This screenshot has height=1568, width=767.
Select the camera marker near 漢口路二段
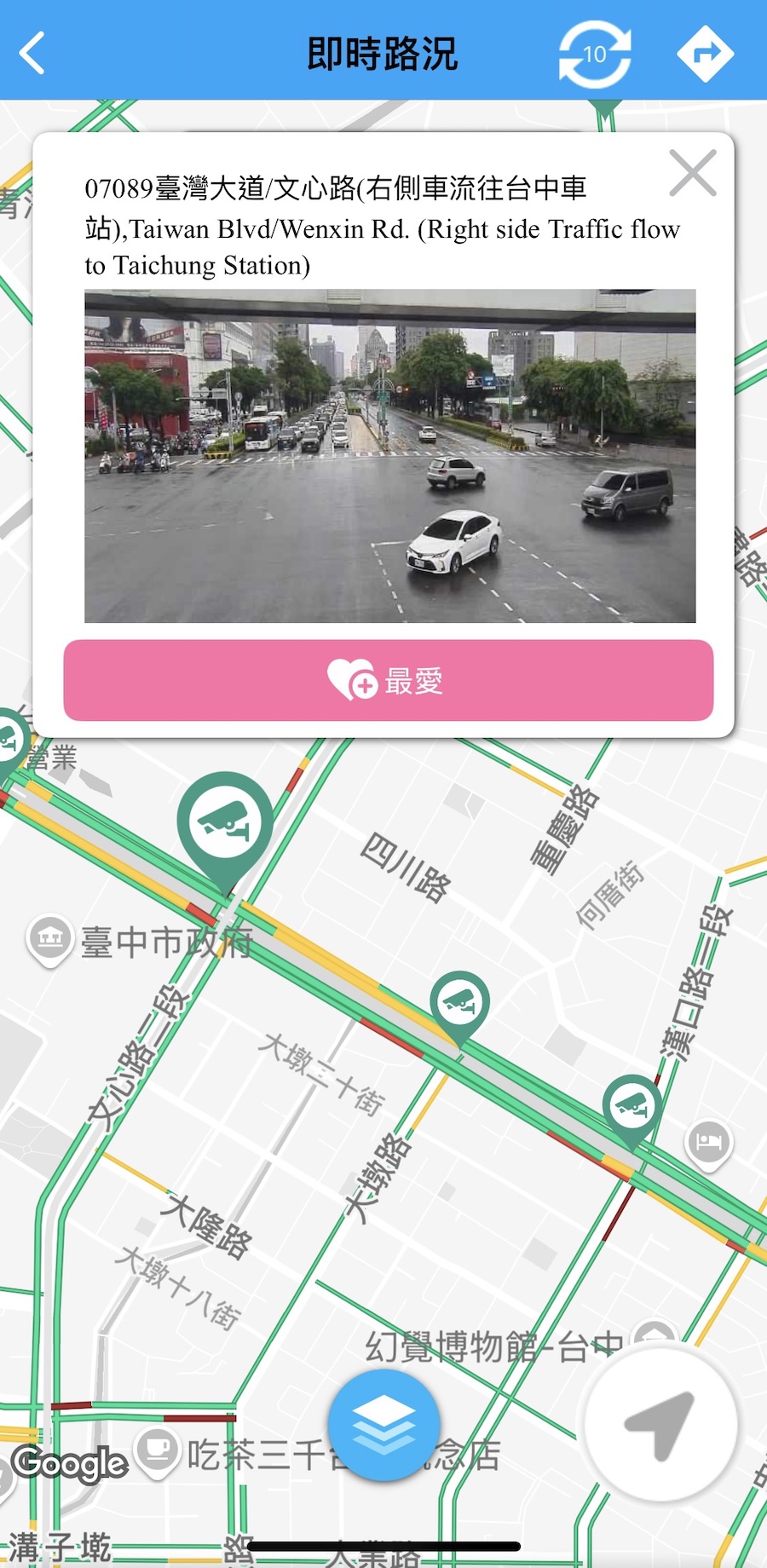(x=631, y=1105)
